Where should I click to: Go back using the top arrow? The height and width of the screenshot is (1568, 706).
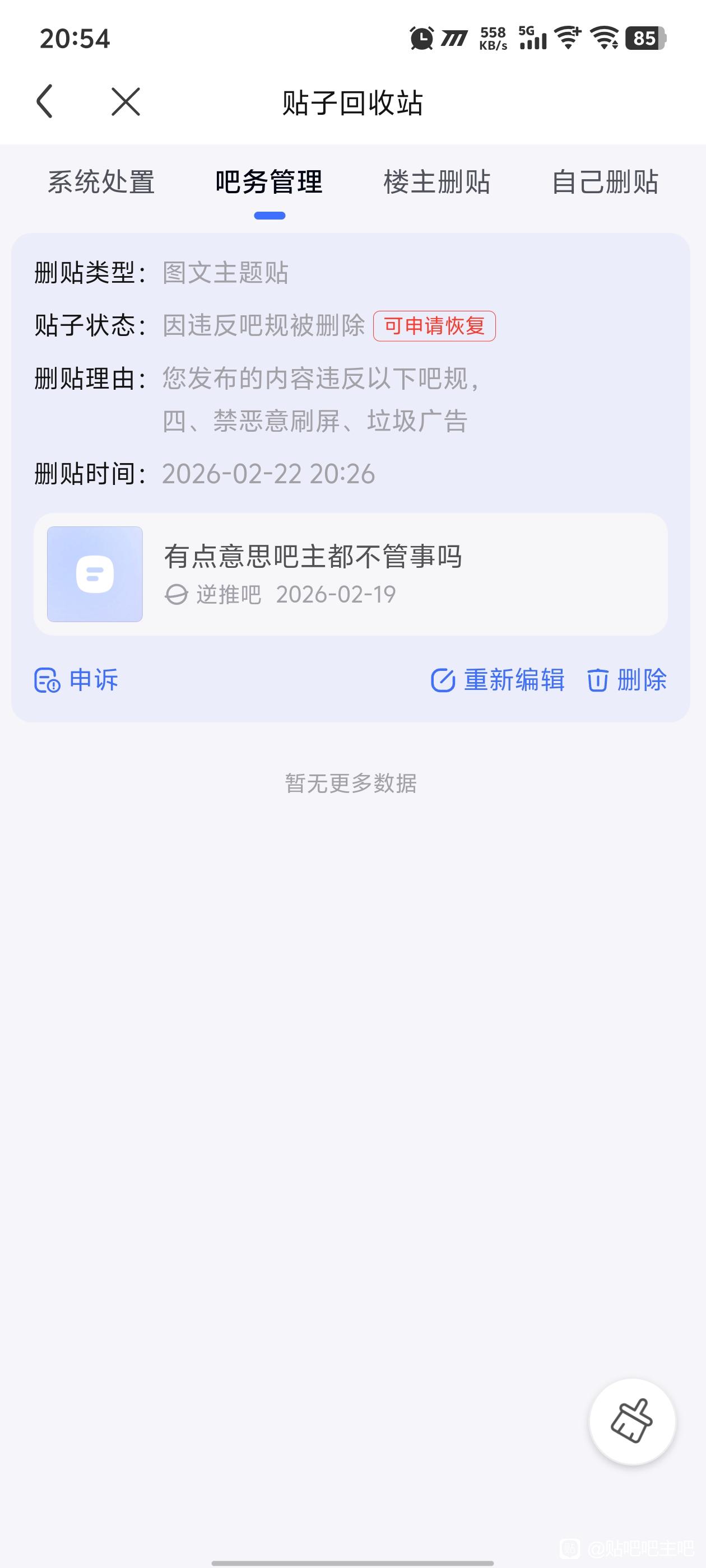pyautogui.click(x=45, y=101)
